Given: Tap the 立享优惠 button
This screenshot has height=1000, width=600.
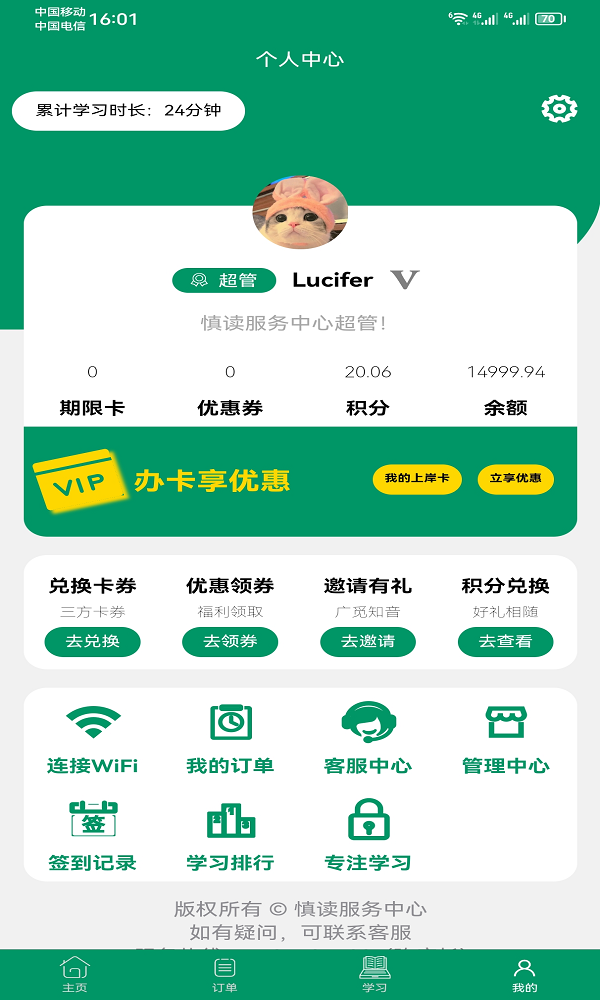Looking at the screenshot, I should [x=515, y=479].
